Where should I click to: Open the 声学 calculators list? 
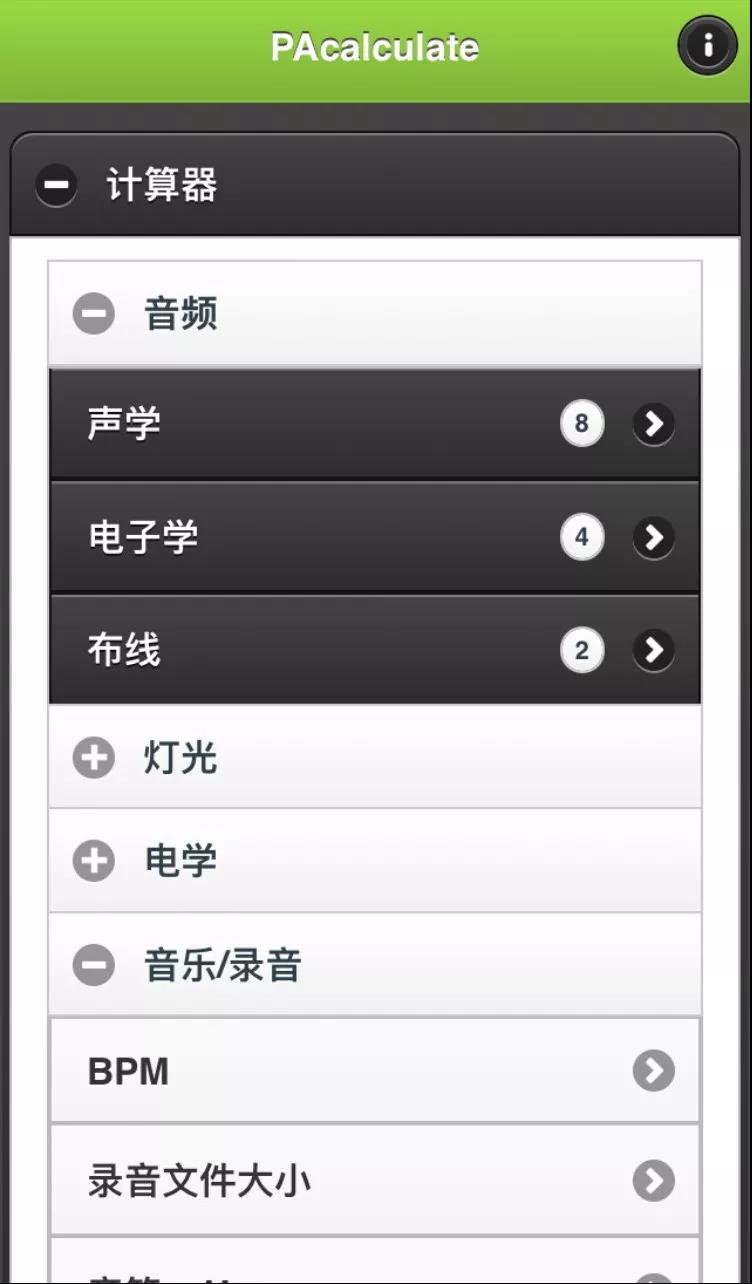pos(375,424)
